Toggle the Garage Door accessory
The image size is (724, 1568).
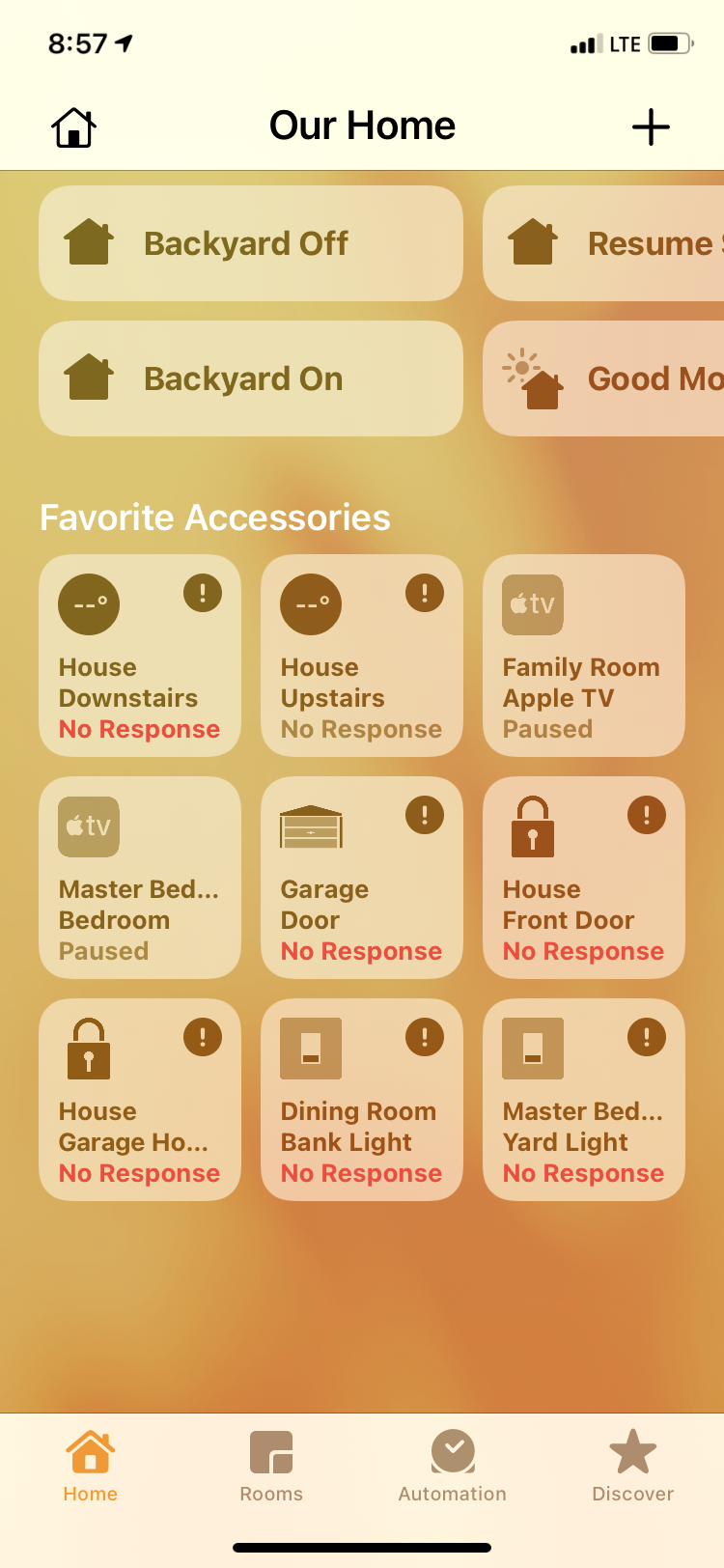coord(362,878)
